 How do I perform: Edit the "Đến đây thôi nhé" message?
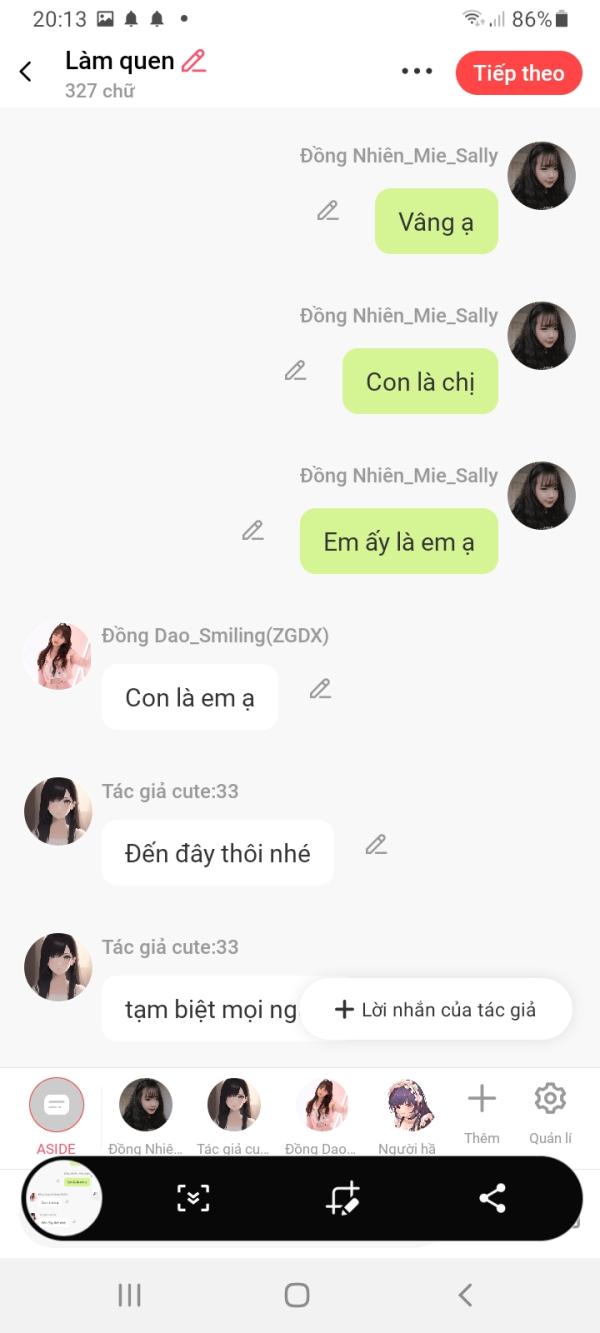(x=376, y=845)
